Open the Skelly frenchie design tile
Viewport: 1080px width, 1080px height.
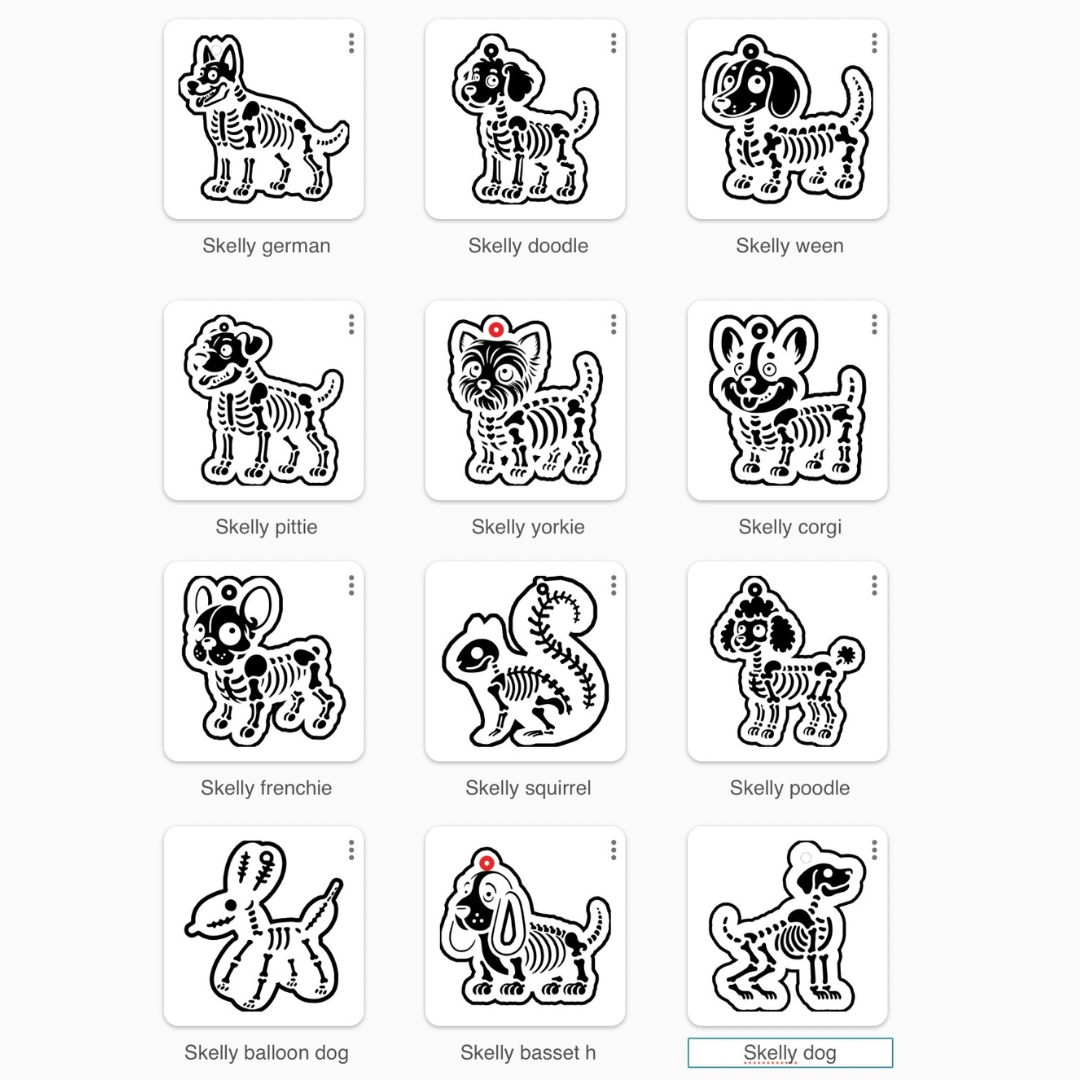click(263, 662)
